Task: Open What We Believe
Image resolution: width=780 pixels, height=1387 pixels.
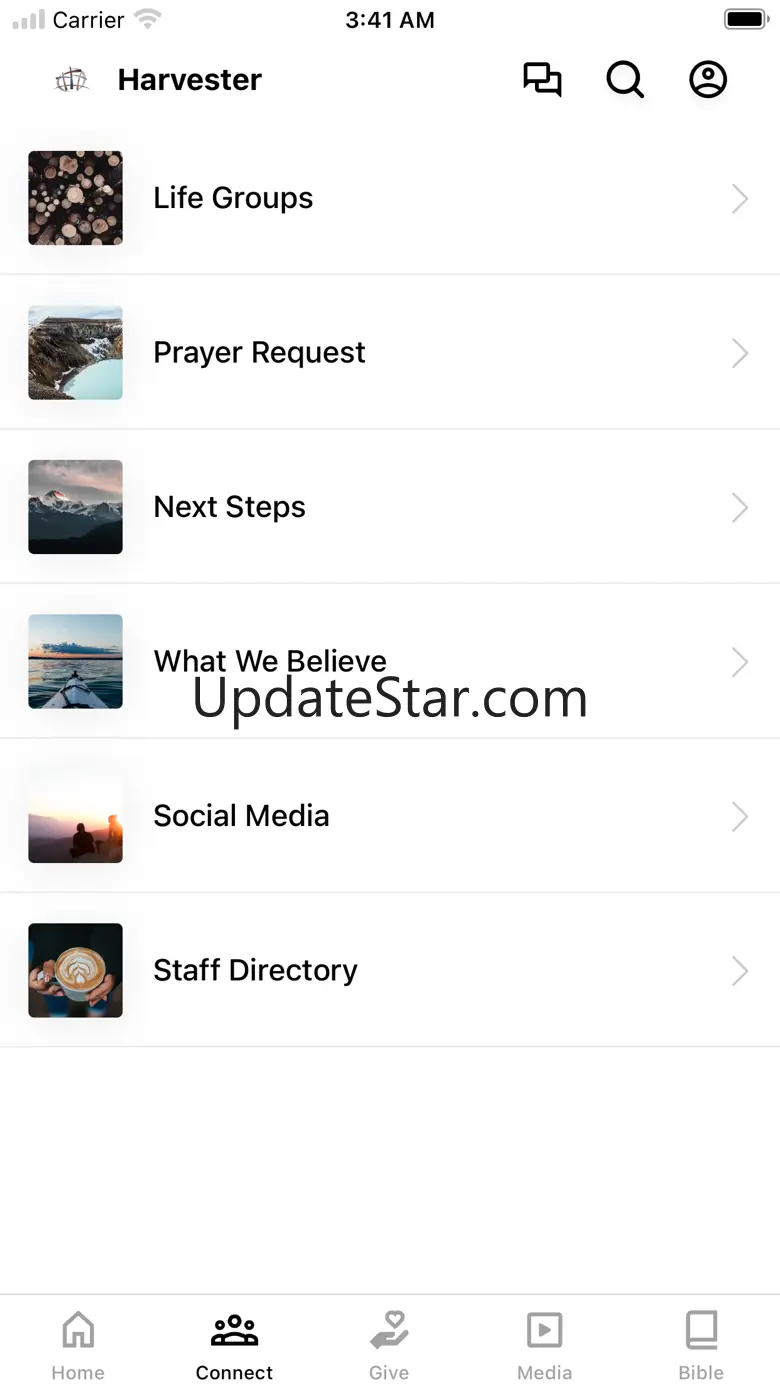Action: (x=390, y=662)
